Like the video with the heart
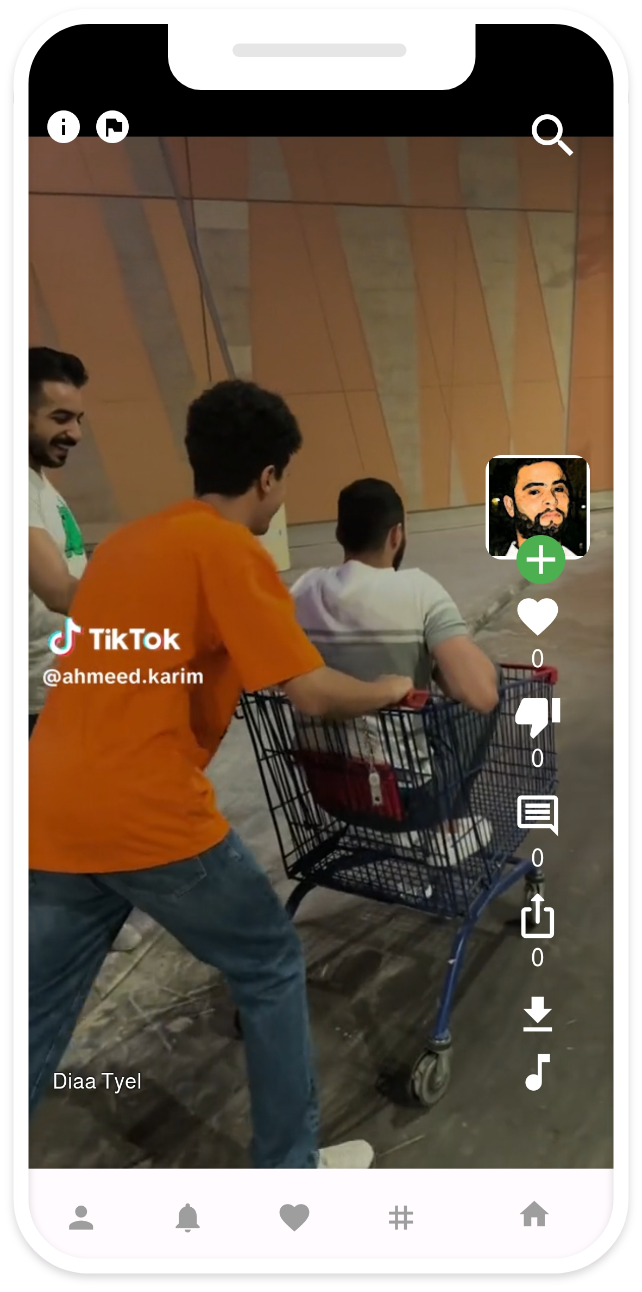The image size is (642, 1292). [x=537, y=617]
